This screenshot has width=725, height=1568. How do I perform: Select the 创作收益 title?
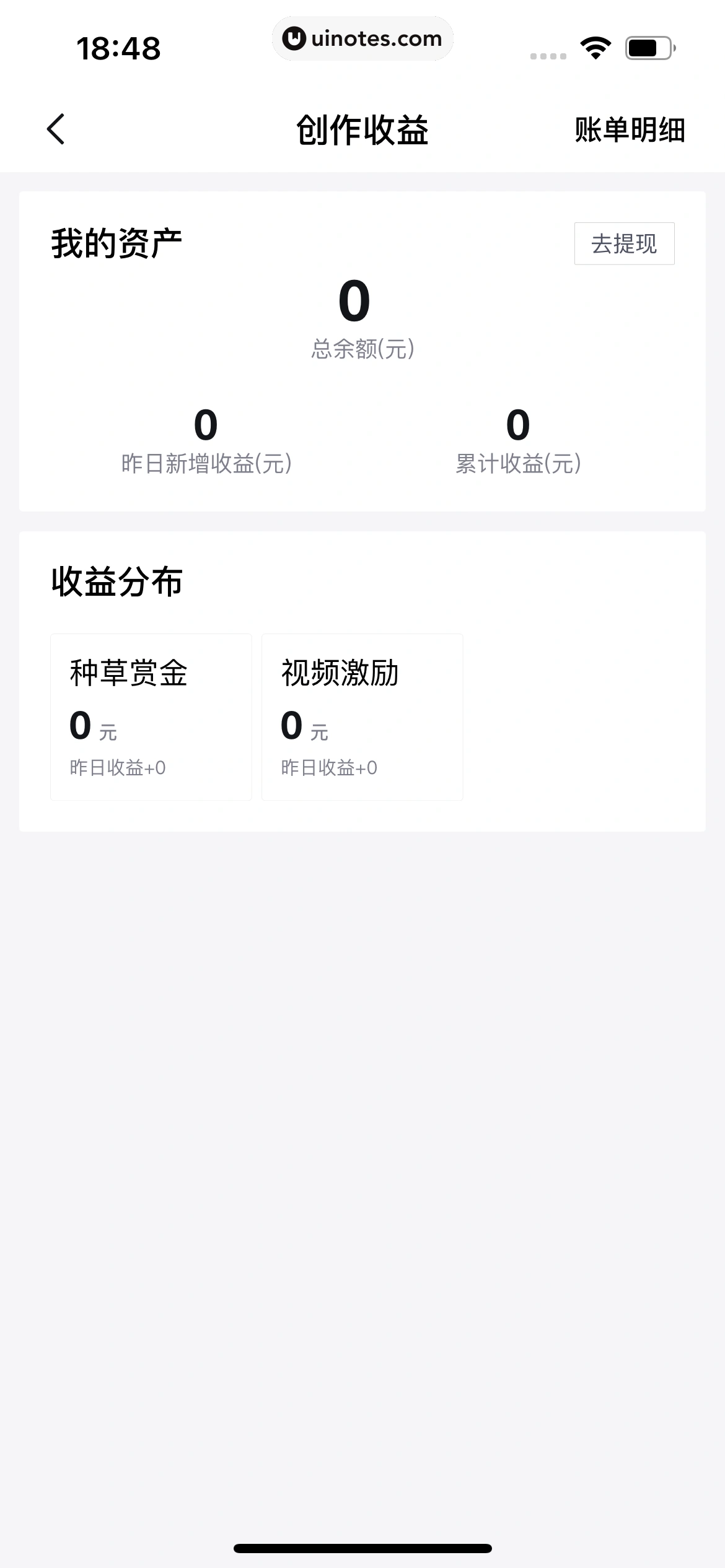[x=362, y=130]
